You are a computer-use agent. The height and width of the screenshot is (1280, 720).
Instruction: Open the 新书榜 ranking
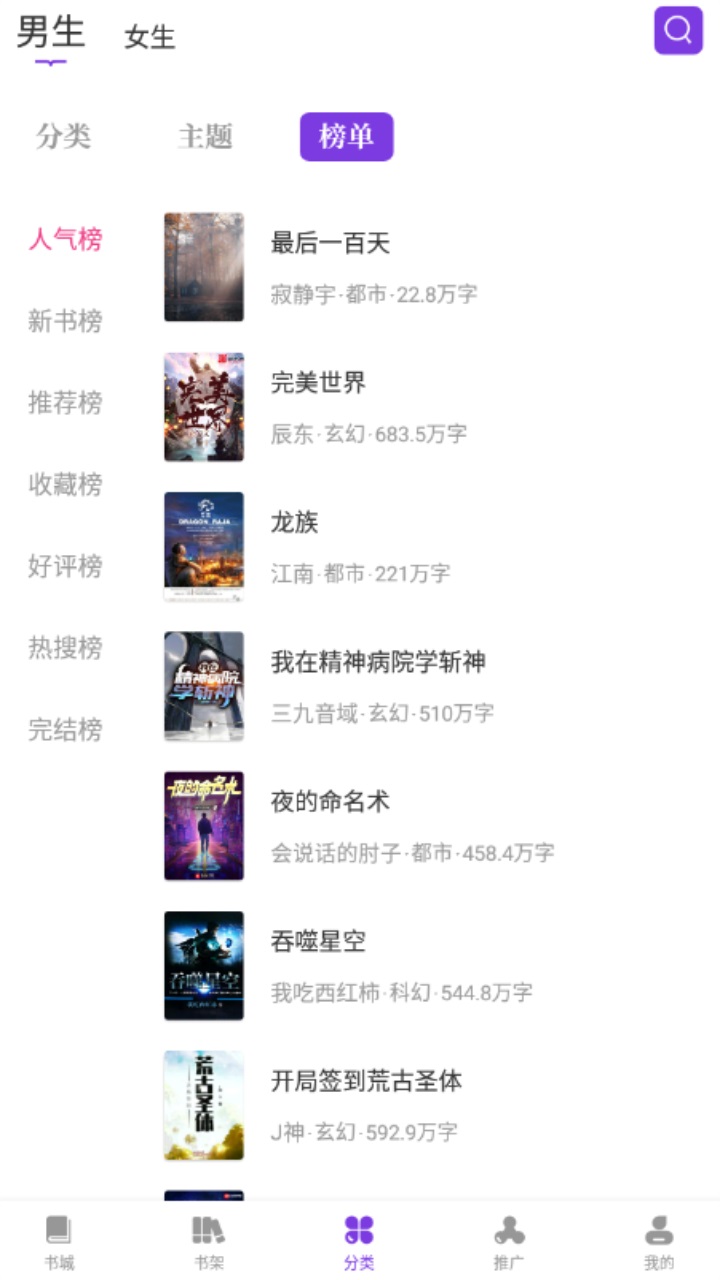click(x=65, y=321)
